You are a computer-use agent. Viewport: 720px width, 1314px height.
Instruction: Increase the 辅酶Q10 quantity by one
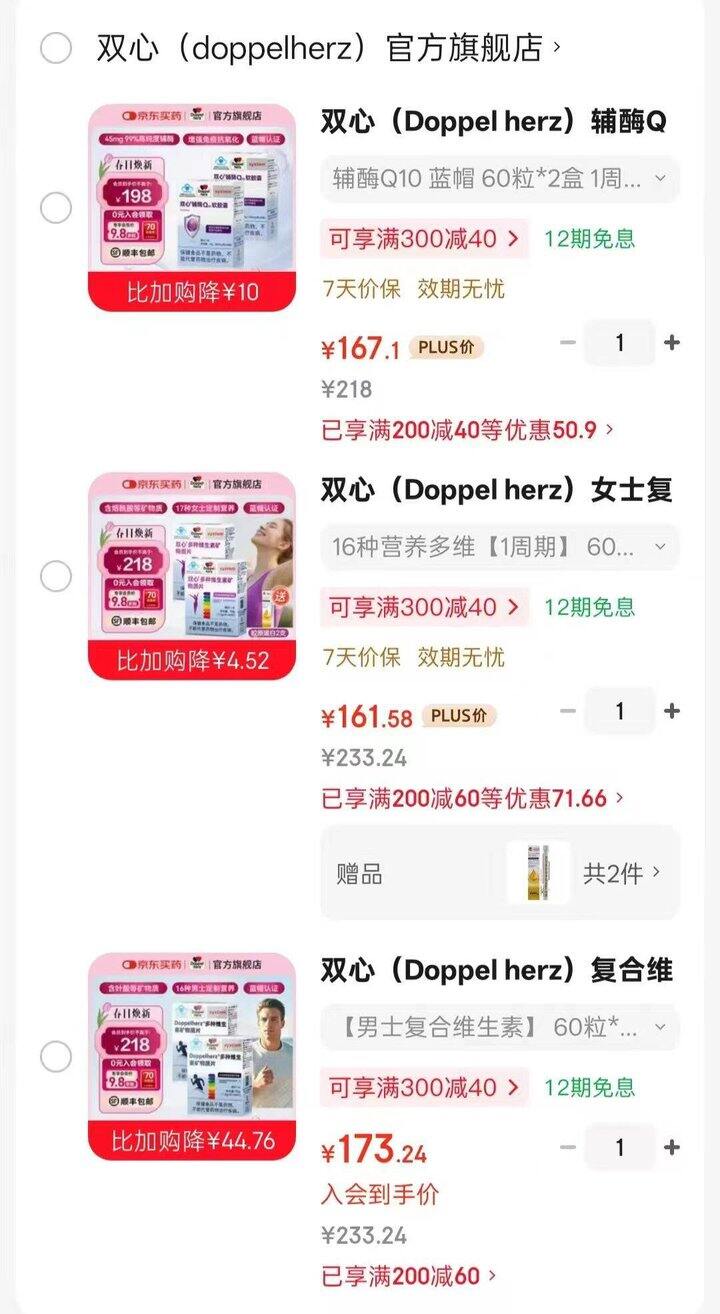pos(672,343)
